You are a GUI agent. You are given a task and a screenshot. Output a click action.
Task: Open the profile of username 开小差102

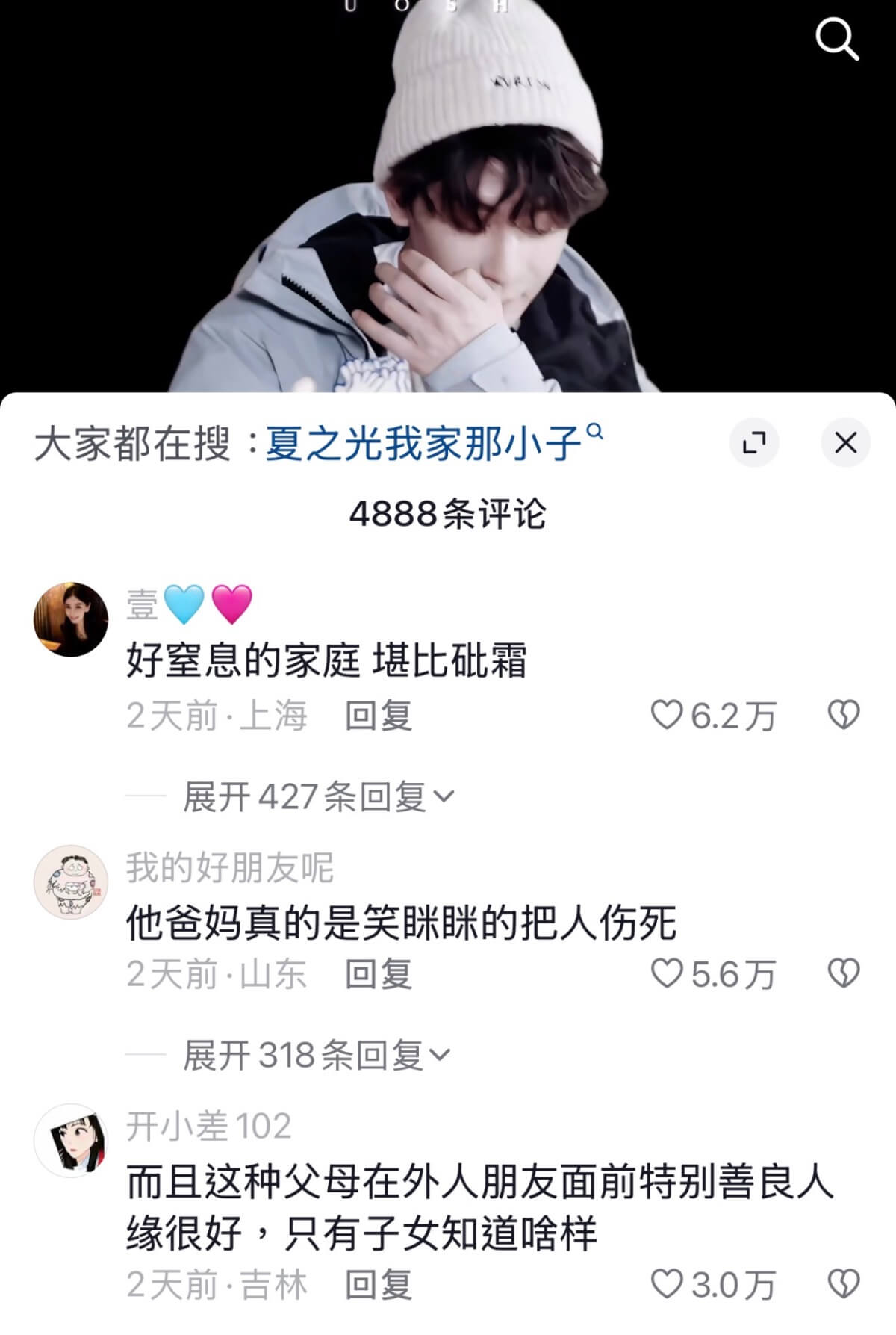tap(208, 1127)
